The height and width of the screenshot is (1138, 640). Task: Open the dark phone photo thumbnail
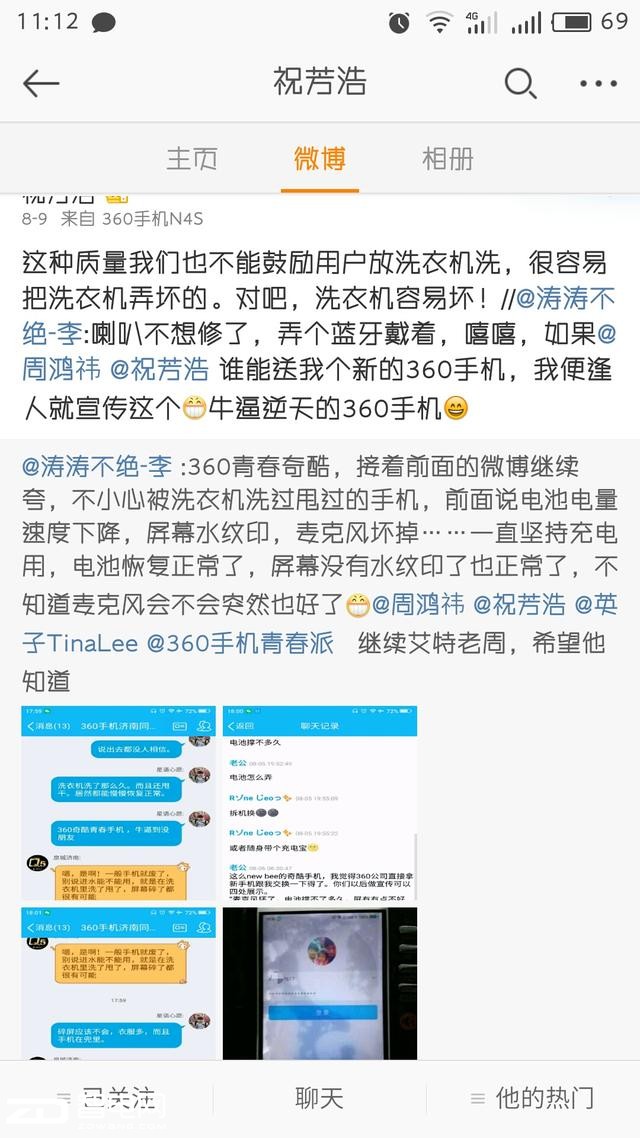[x=319, y=982]
